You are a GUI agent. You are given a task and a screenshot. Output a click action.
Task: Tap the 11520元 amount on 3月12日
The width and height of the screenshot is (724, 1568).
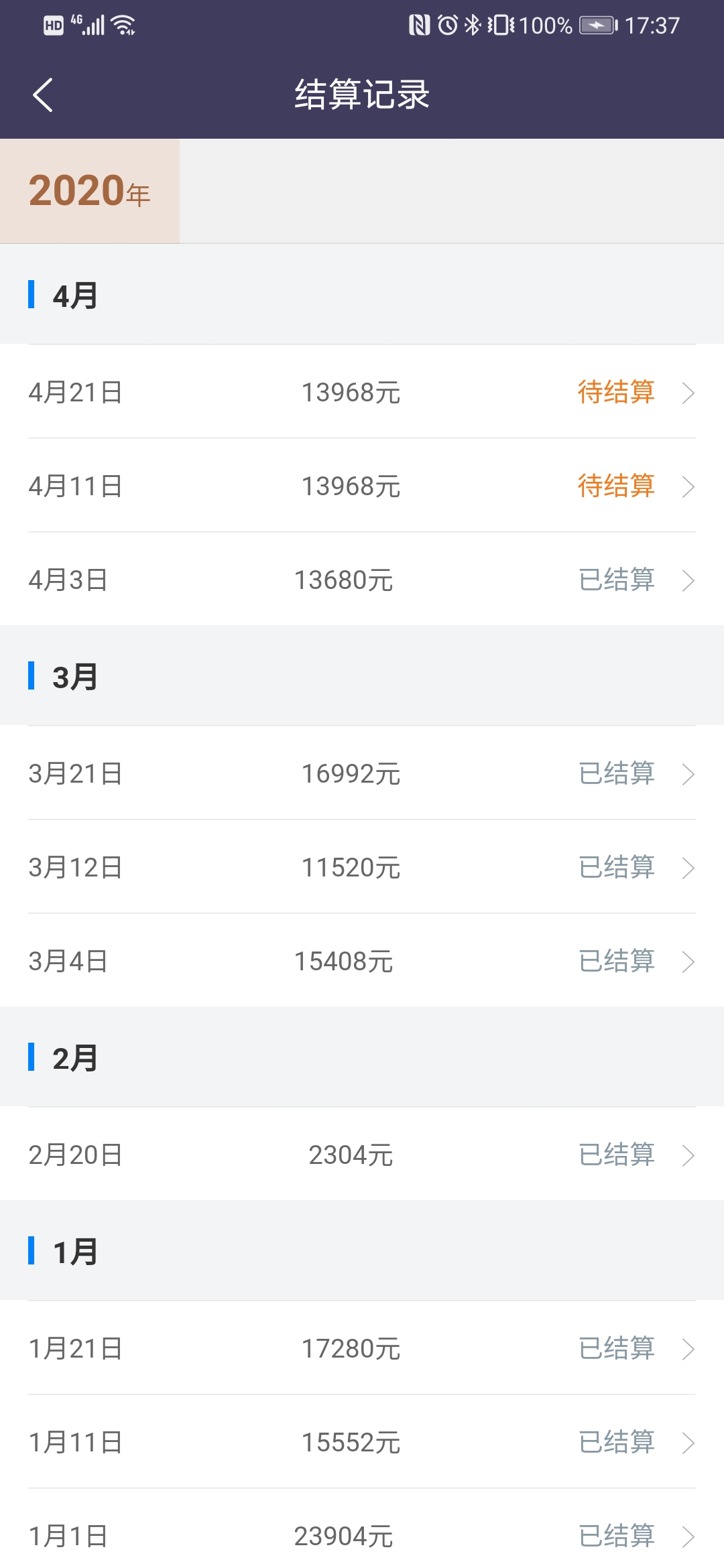[x=351, y=868]
